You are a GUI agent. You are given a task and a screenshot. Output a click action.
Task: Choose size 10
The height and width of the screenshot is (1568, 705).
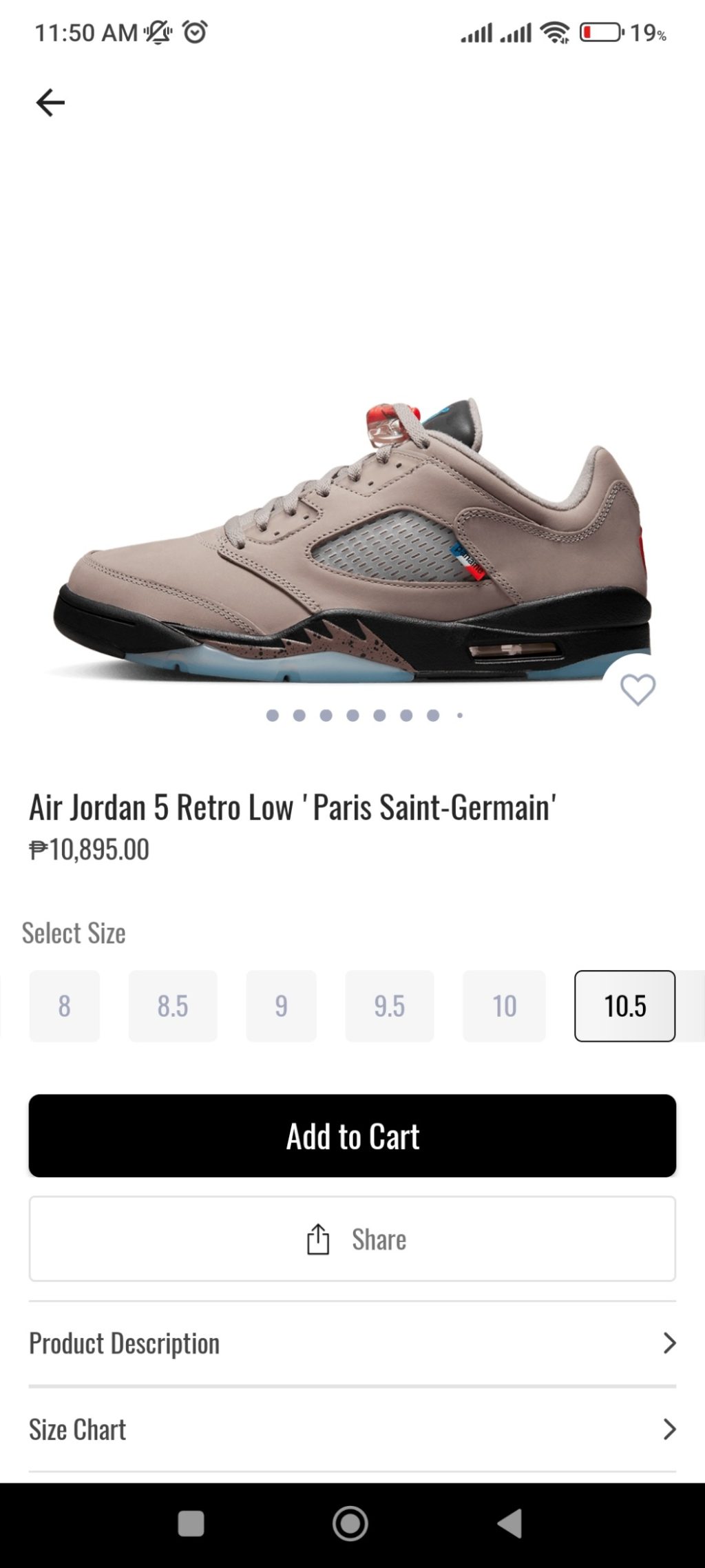pyautogui.click(x=504, y=1006)
